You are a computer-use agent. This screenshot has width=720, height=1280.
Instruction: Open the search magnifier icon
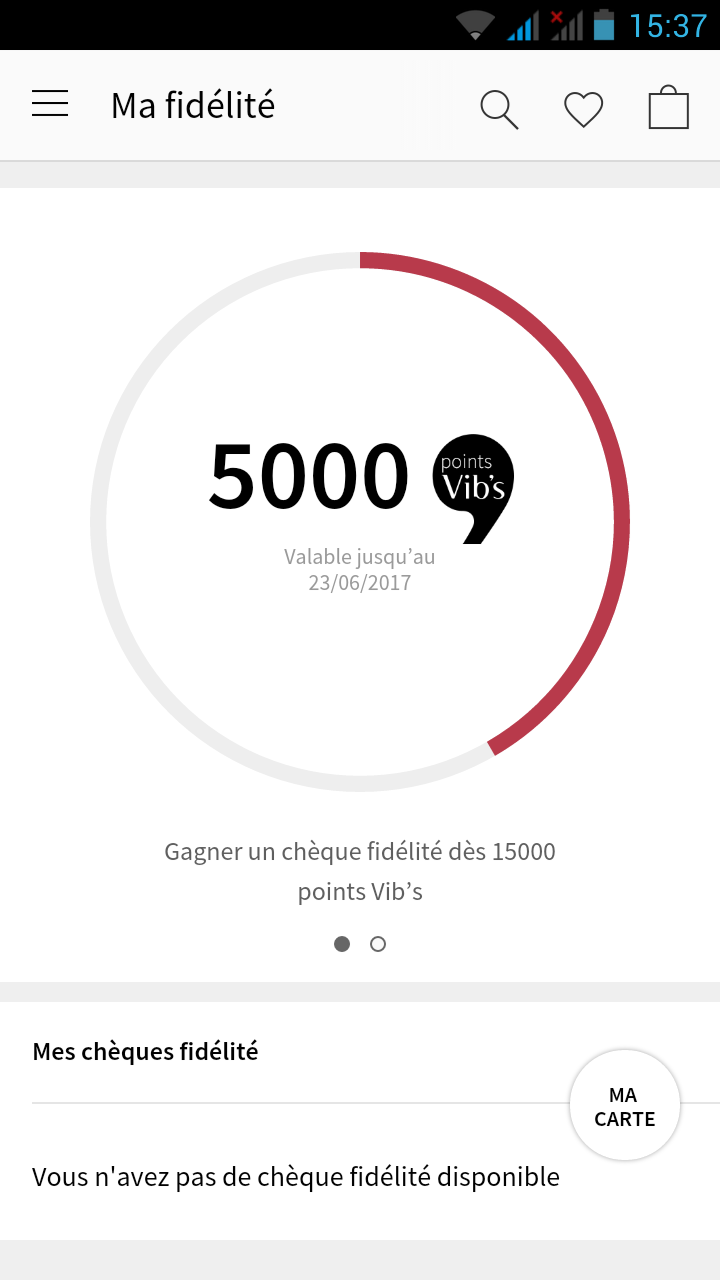(499, 108)
